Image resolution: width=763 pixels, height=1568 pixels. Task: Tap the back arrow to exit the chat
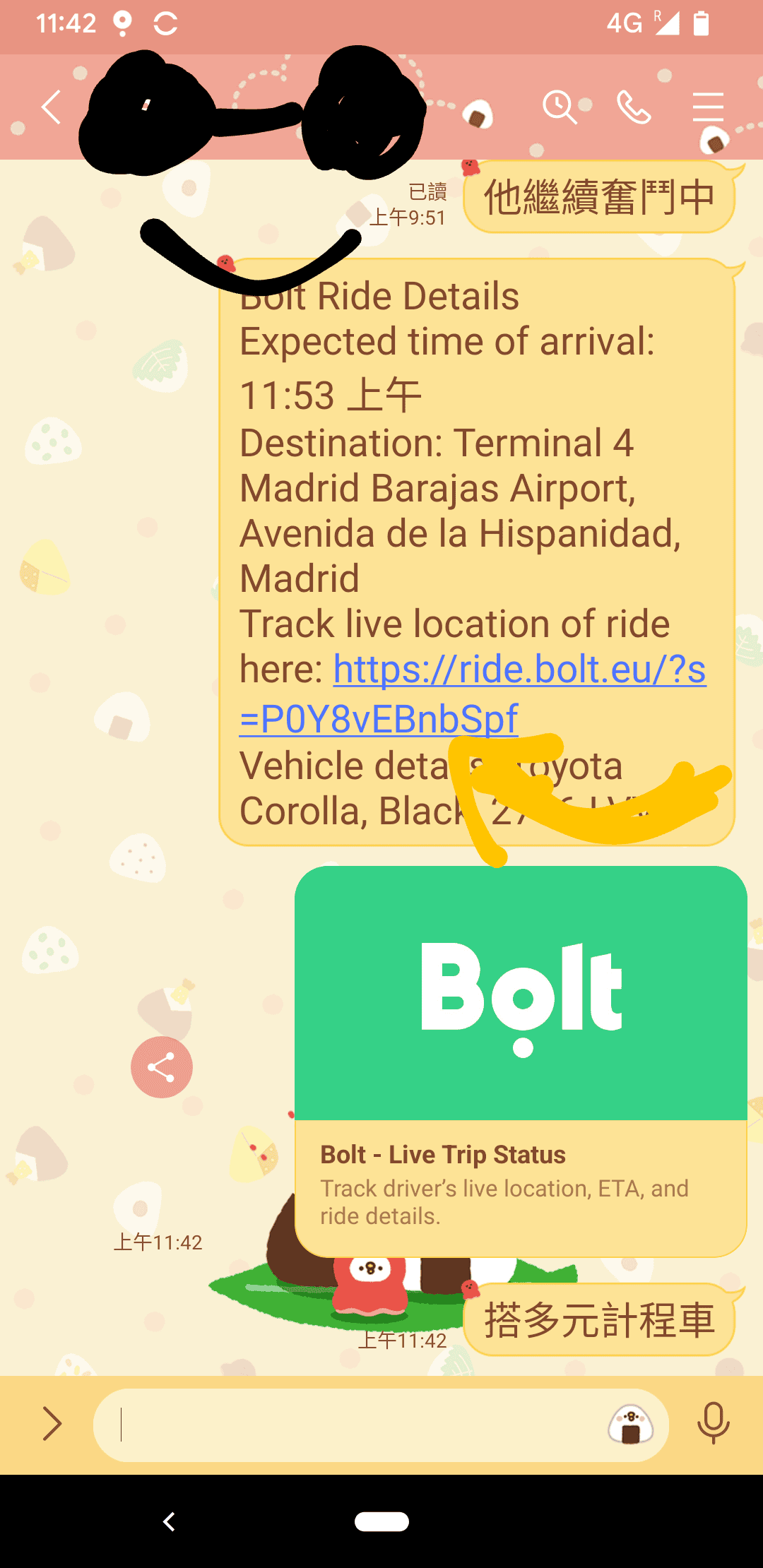coord(51,106)
